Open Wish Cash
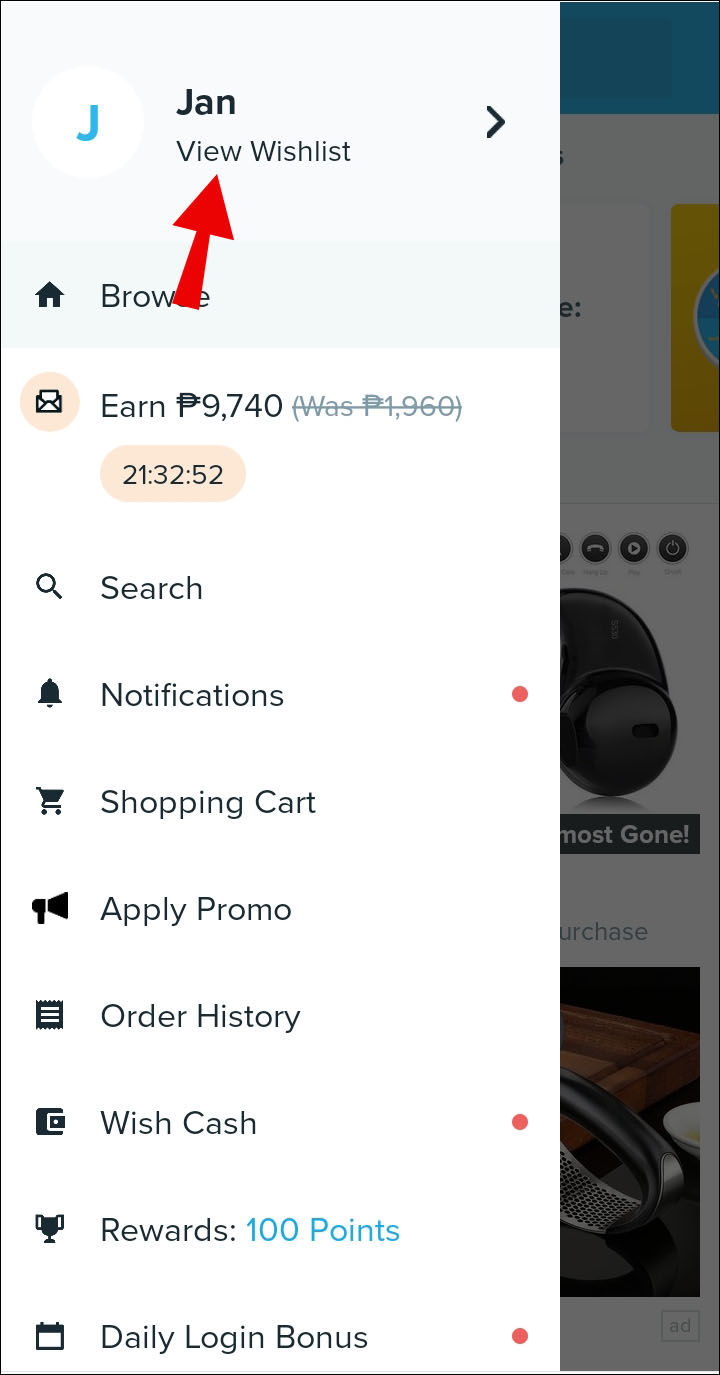This screenshot has width=720, height=1375. [178, 1123]
